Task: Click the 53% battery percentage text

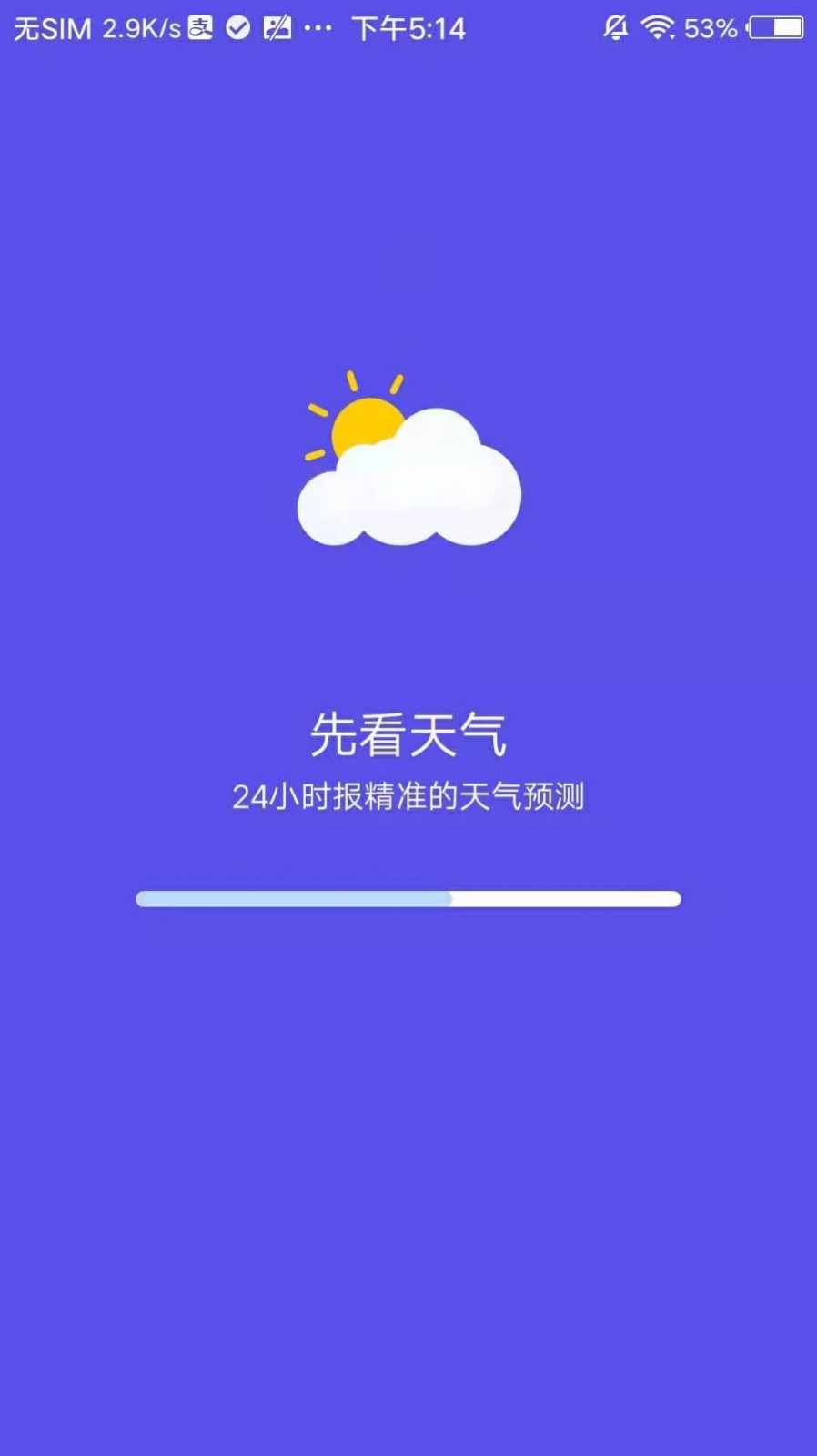Action: pos(709,27)
